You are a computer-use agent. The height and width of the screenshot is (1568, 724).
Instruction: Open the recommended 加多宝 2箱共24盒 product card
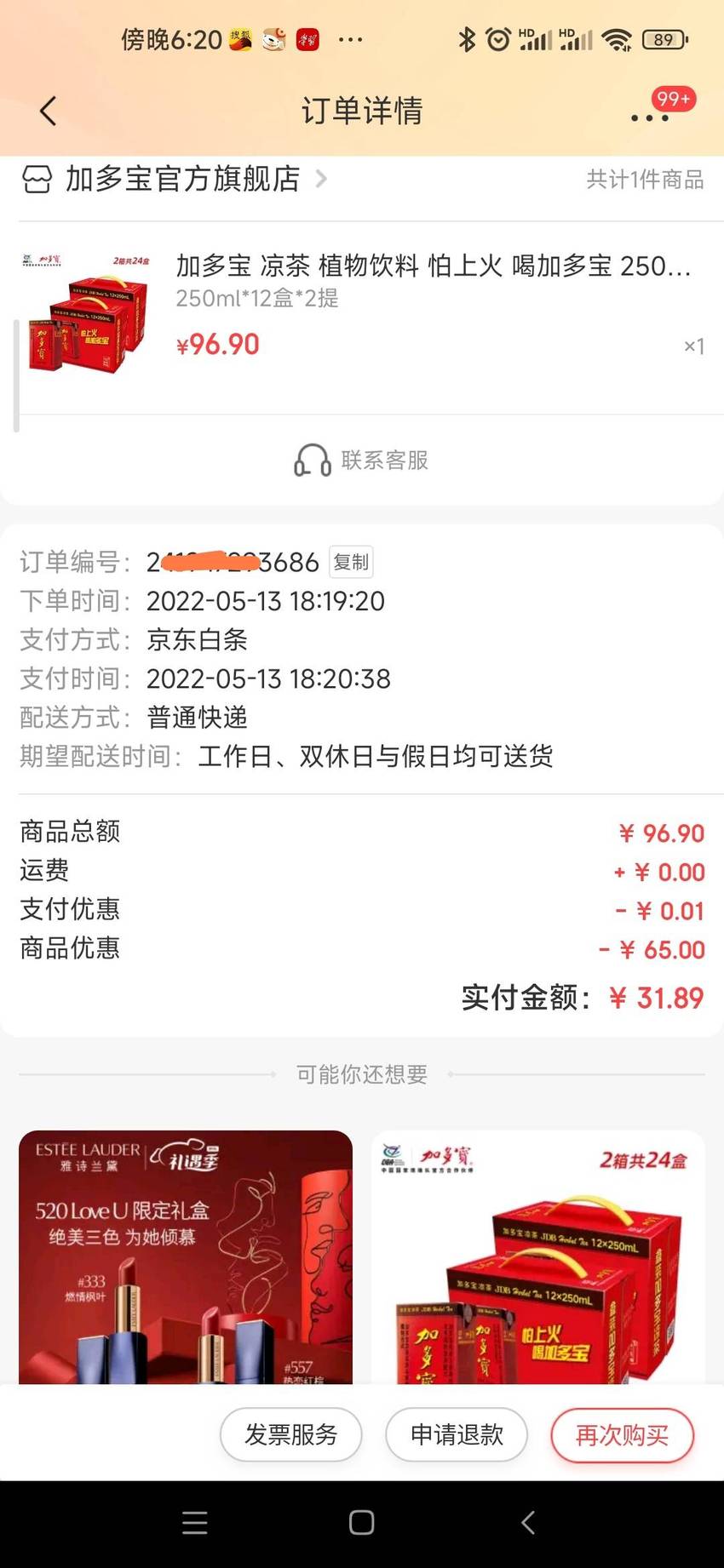coord(538,1257)
